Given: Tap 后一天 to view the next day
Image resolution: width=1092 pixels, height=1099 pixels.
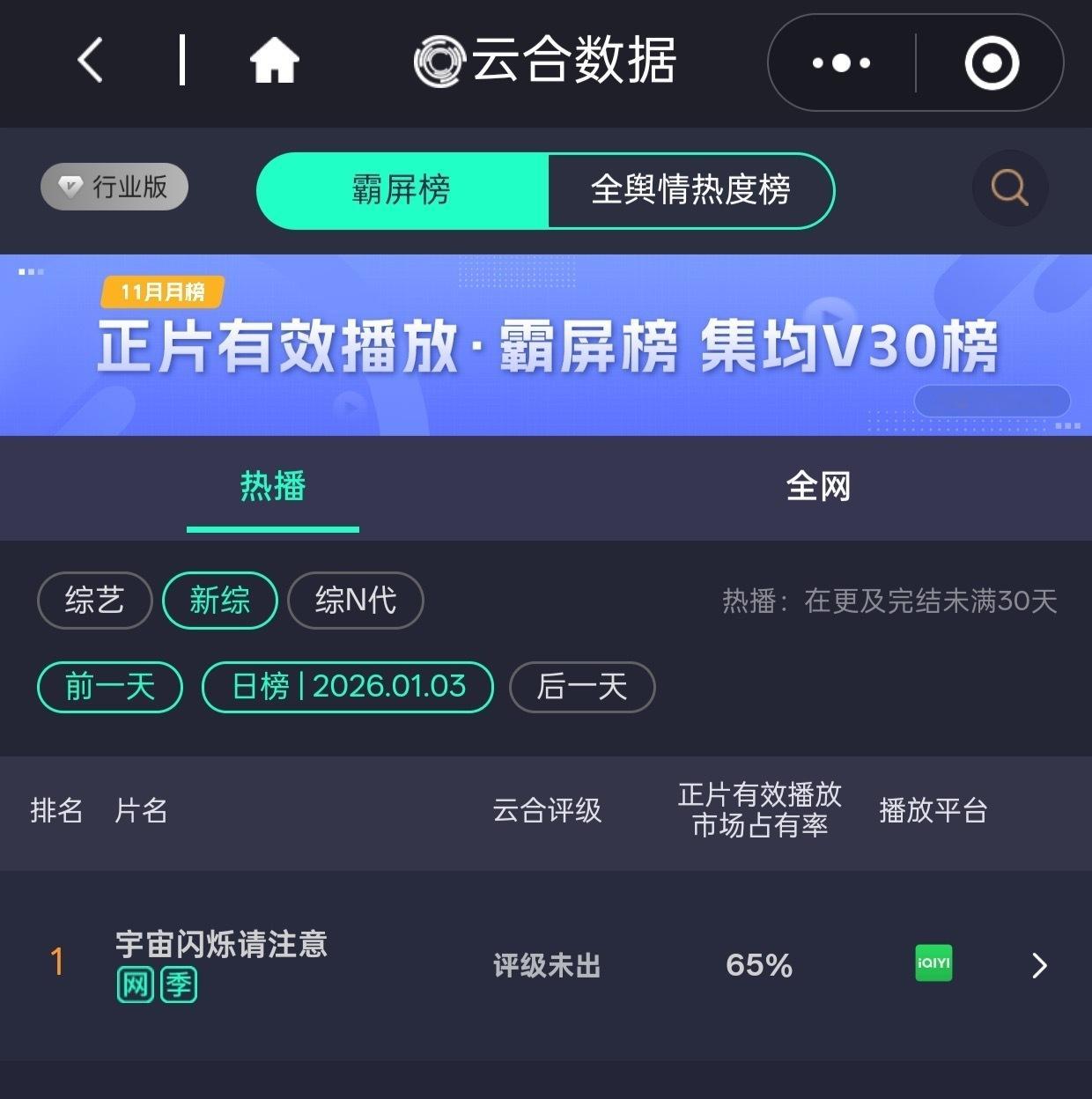Looking at the screenshot, I should (581, 687).
